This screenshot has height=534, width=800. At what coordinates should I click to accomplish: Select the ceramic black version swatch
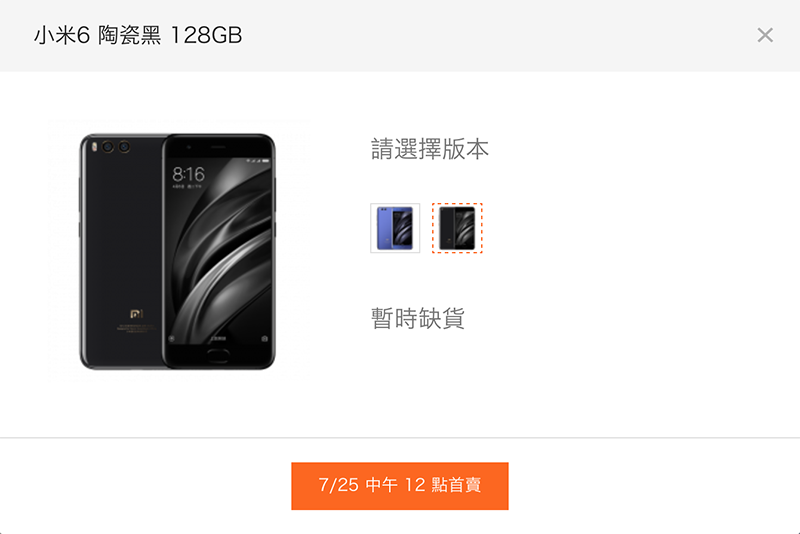pyautogui.click(x=457, y=228)
